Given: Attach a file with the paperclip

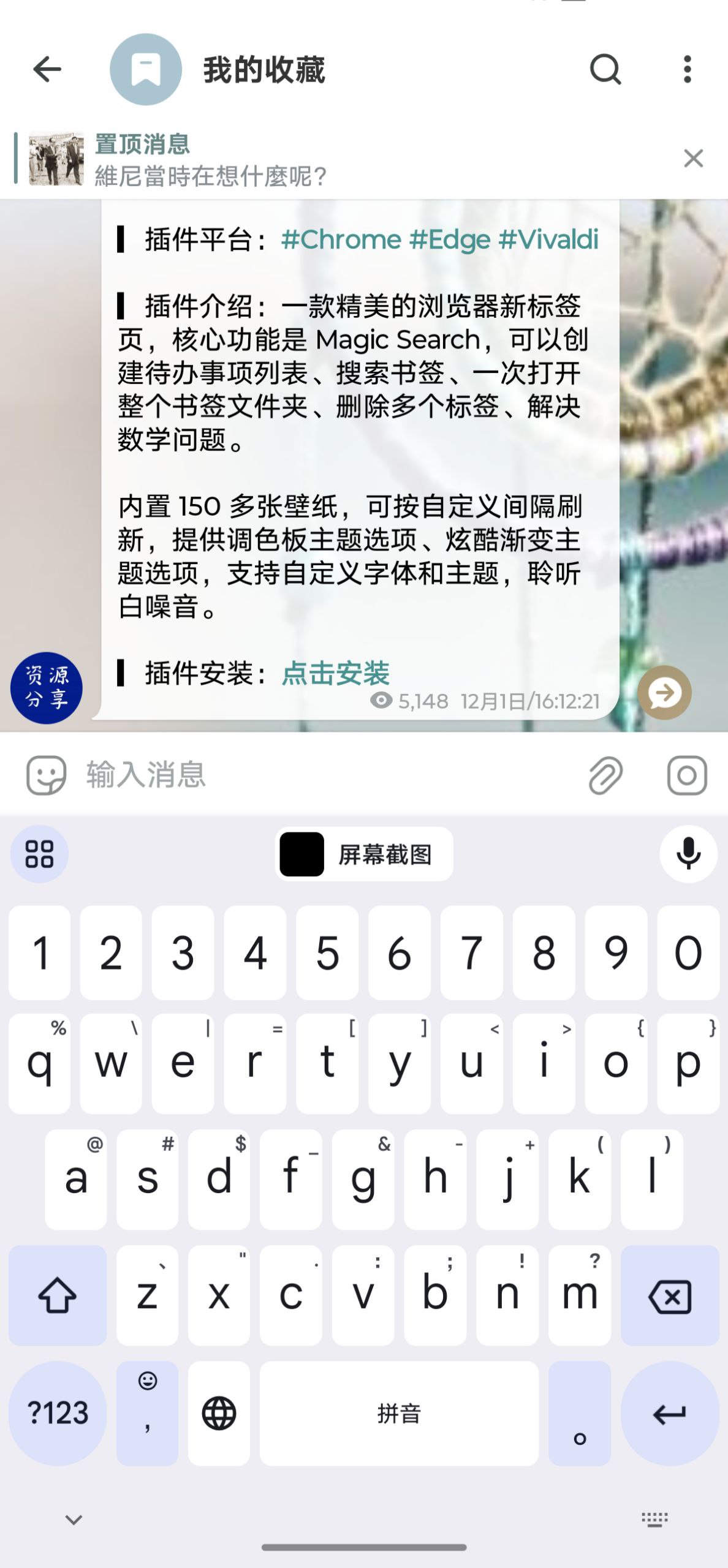Looking at the screenshot, I should 605,775.
